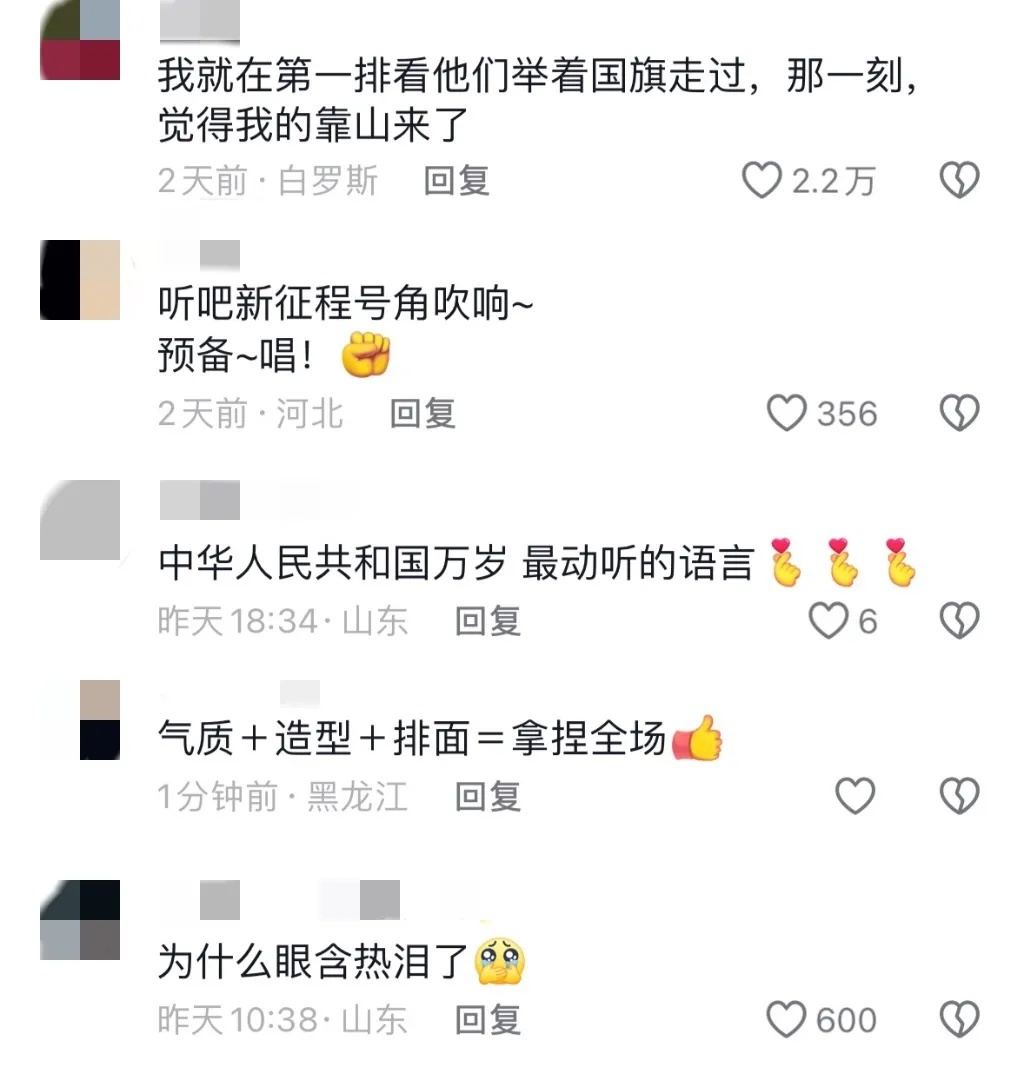The width and height of the screenshot is (1024, 1067).
Task: Like the 拿捏全场 comment
Action: pos(855,796)
